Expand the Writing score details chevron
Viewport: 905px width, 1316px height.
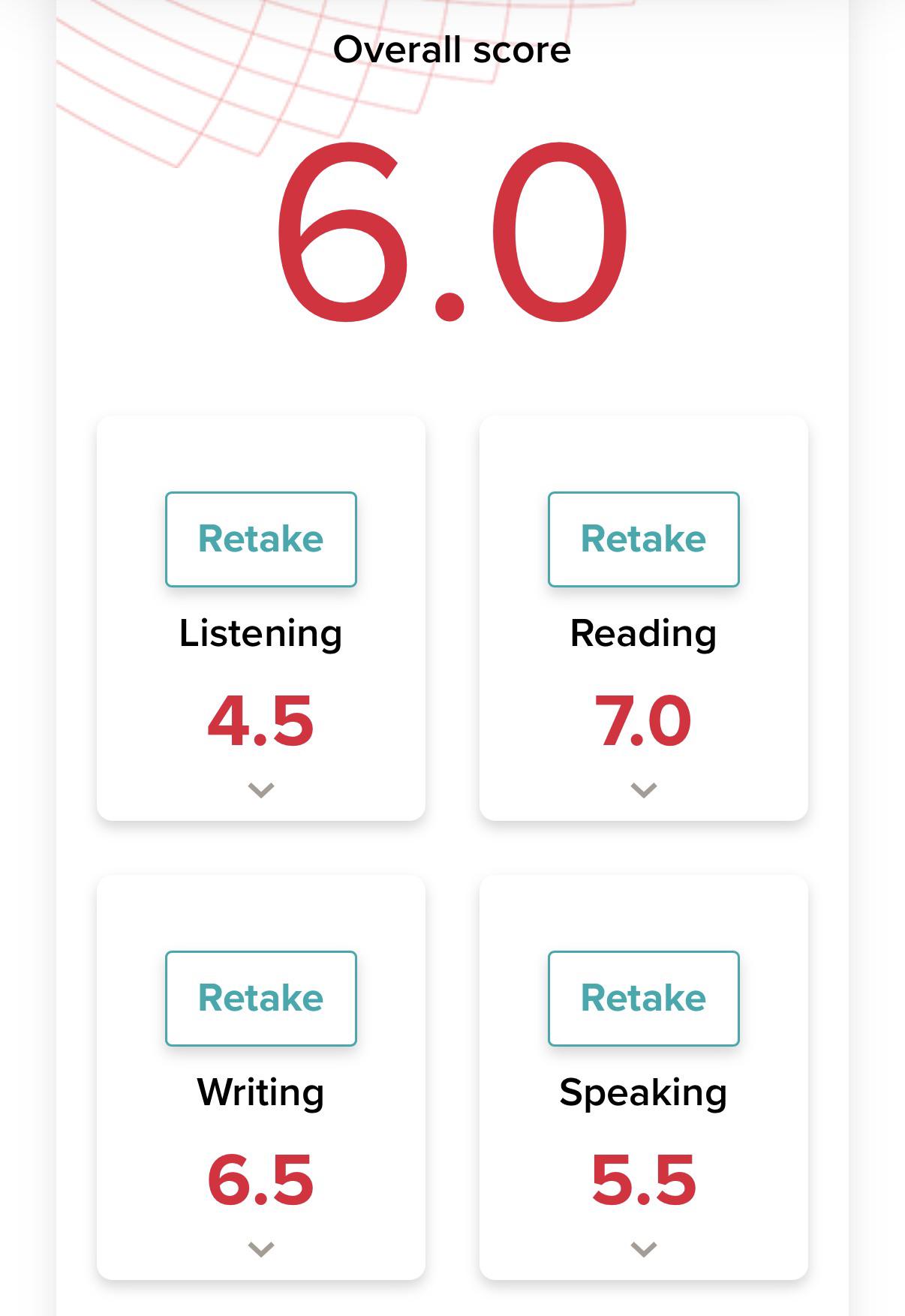pyautogui.click(x=261, y=1248)
